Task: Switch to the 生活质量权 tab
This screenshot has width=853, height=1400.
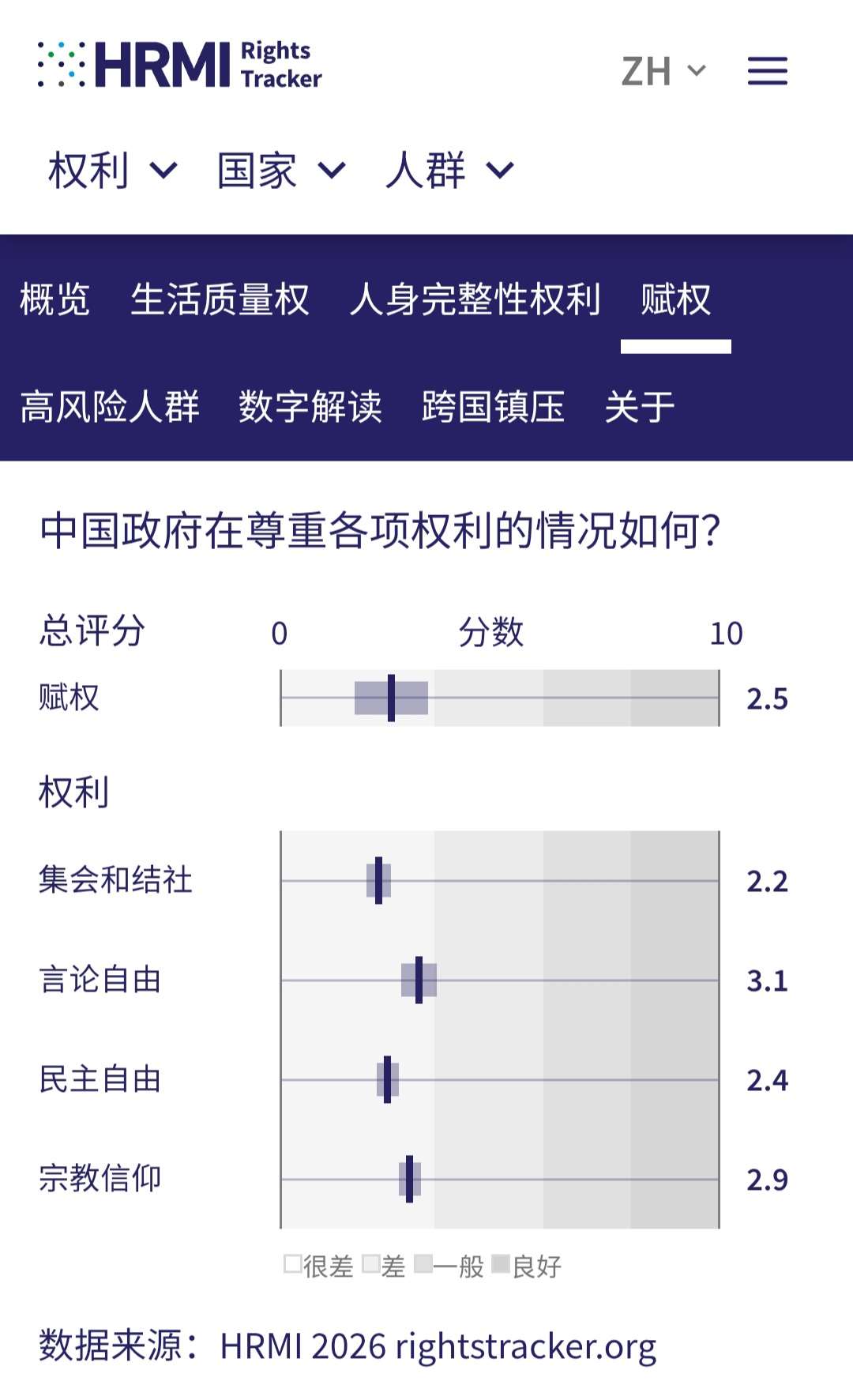Action: pyautogui.click(x=220, y=299)
